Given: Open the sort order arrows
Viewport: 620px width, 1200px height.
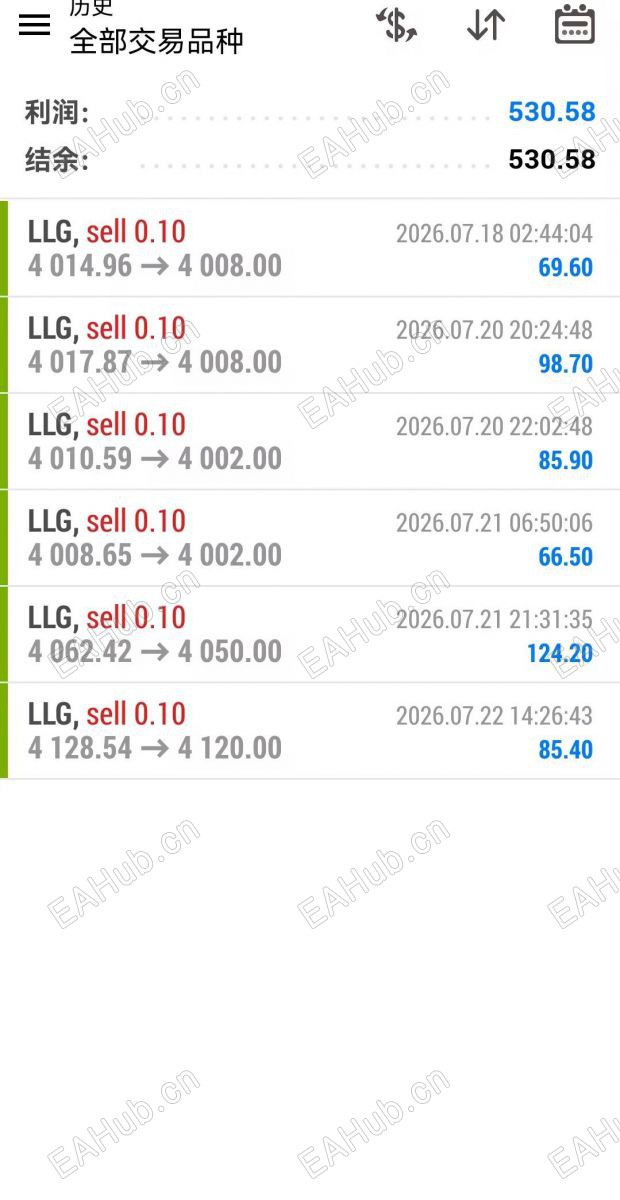Looking at the screenshot, I should tap(486, 24).
